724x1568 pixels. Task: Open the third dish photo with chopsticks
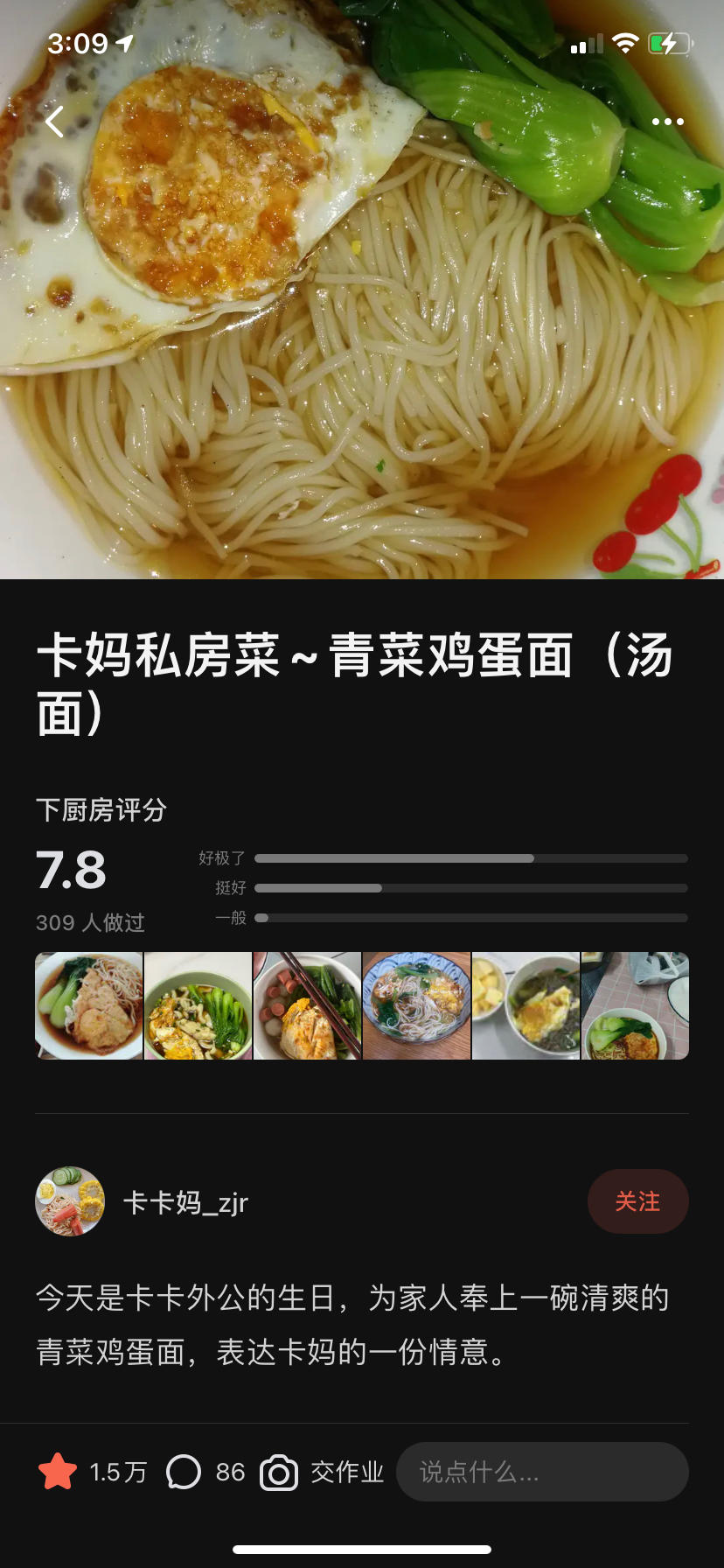pos(307,1006)
